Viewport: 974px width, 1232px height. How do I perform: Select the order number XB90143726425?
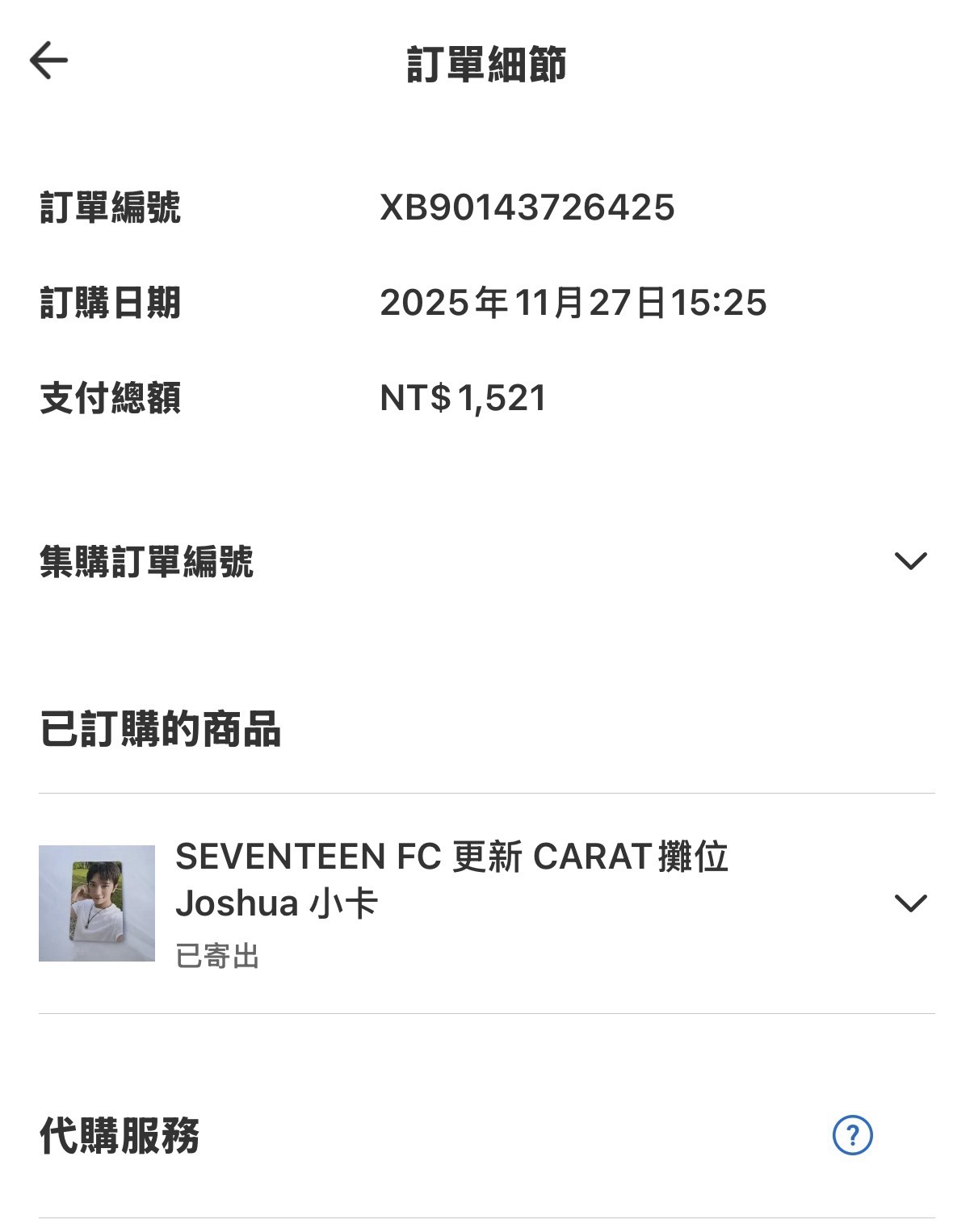tap(529, 208)
